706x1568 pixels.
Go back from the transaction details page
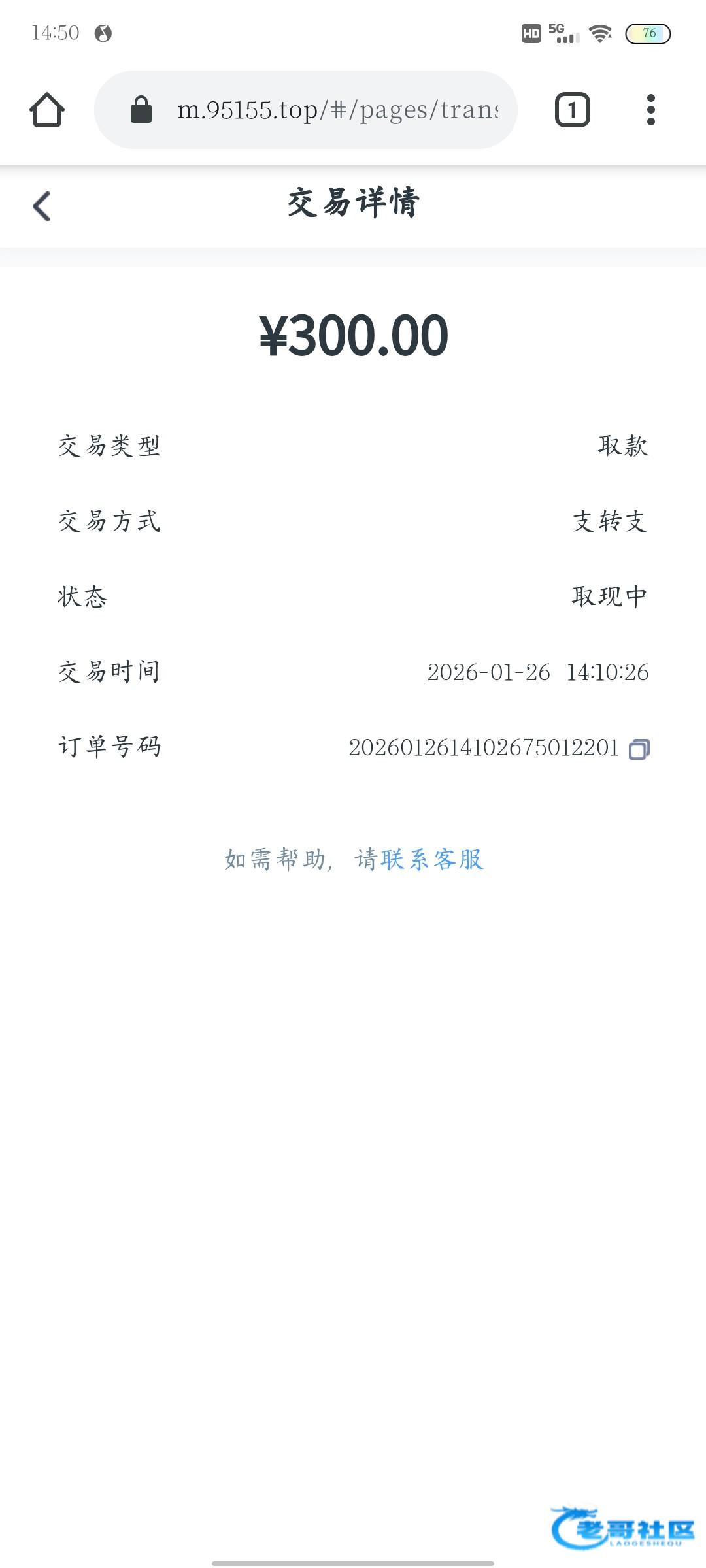pos(42,206)
